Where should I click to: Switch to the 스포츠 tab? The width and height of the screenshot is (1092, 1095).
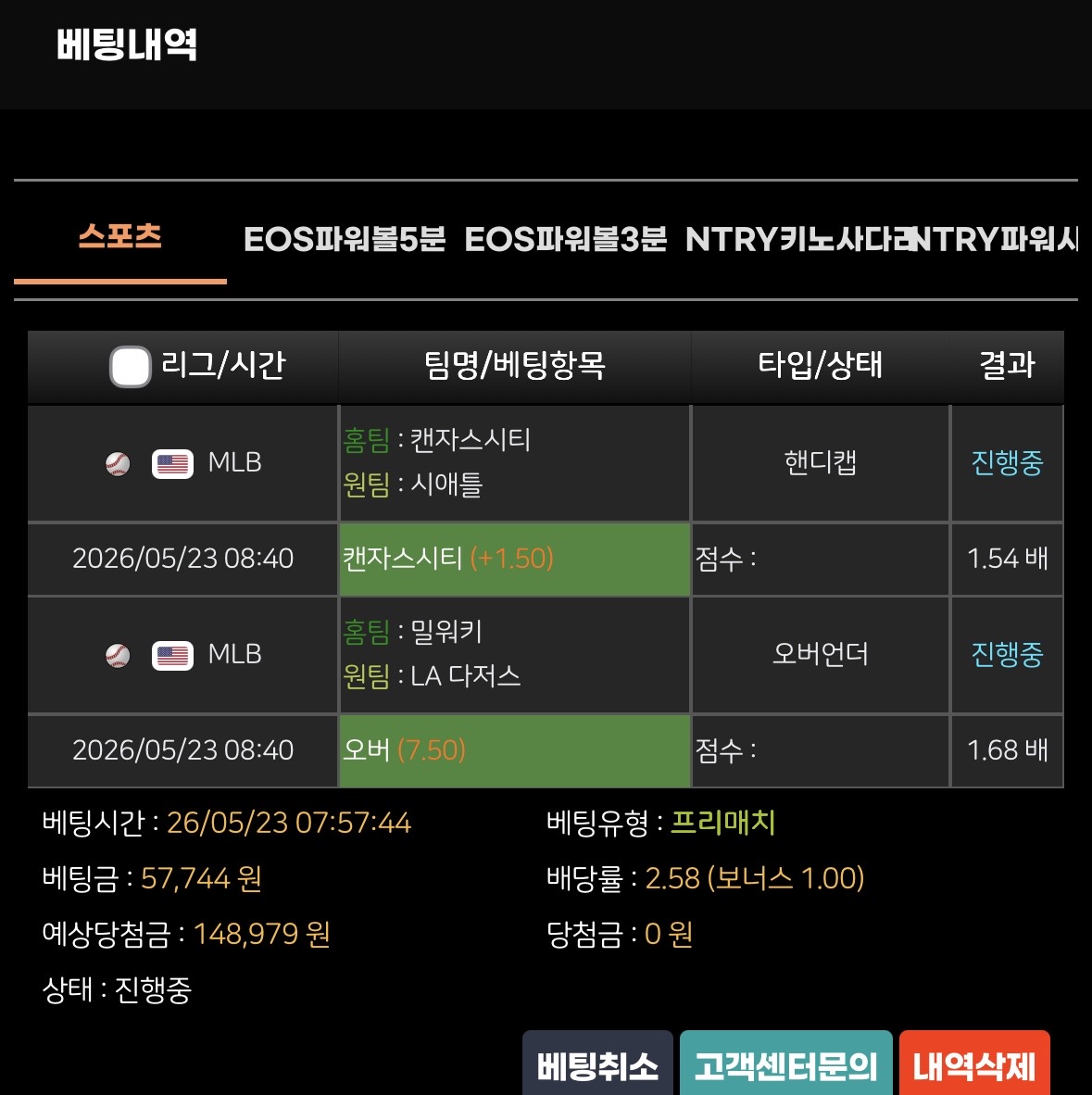pos(120,237)
